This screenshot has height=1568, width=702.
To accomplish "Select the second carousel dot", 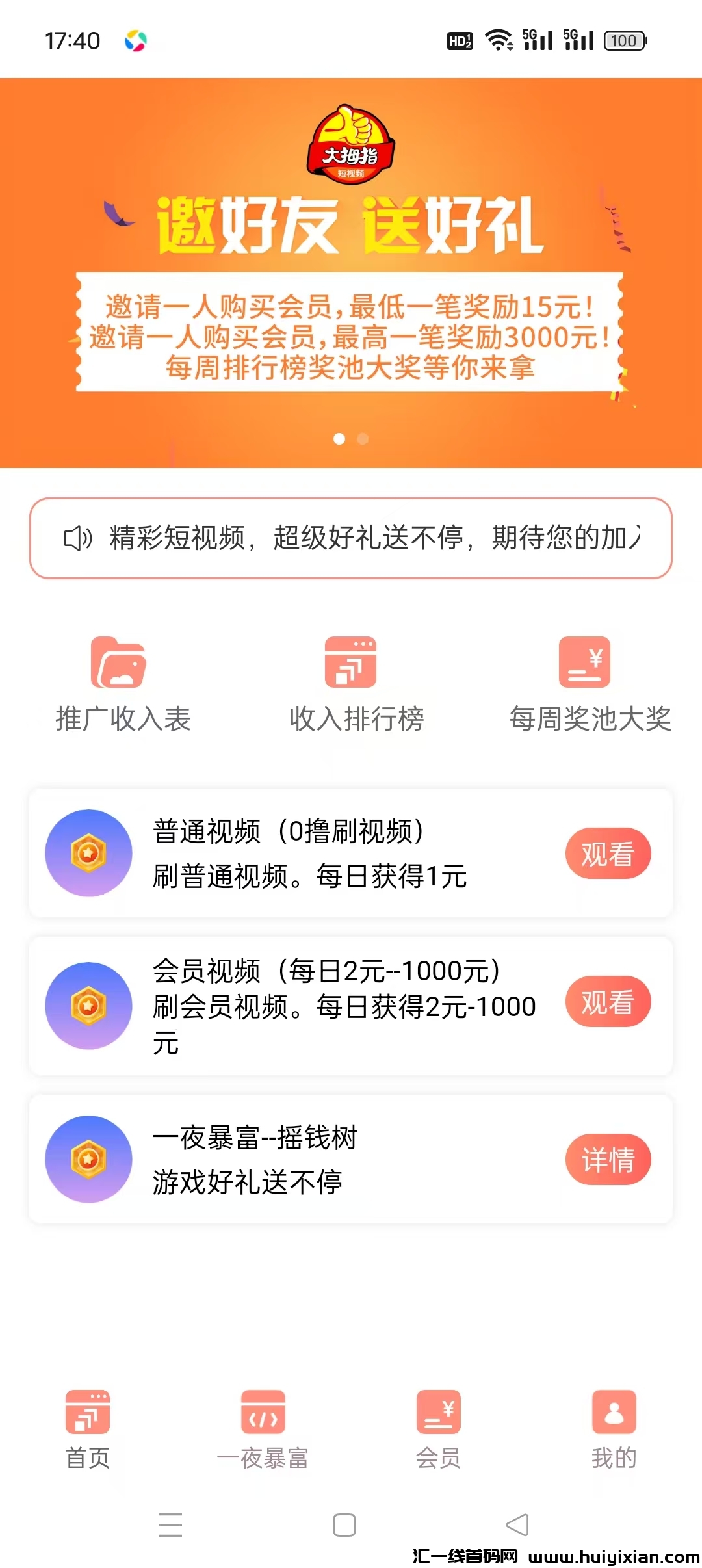I will tap(363, 439).
